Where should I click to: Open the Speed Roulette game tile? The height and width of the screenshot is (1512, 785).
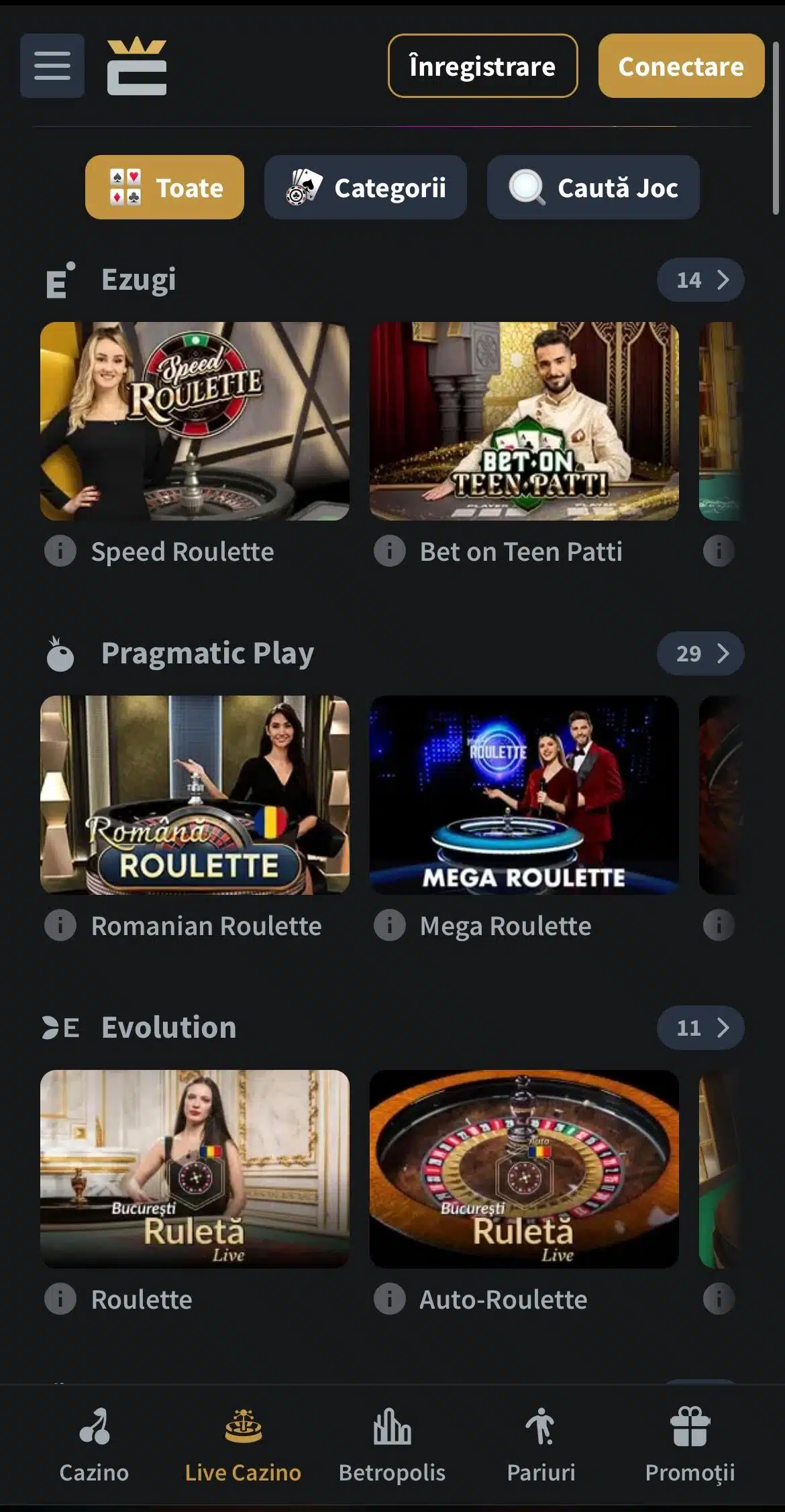pos(195,421)
